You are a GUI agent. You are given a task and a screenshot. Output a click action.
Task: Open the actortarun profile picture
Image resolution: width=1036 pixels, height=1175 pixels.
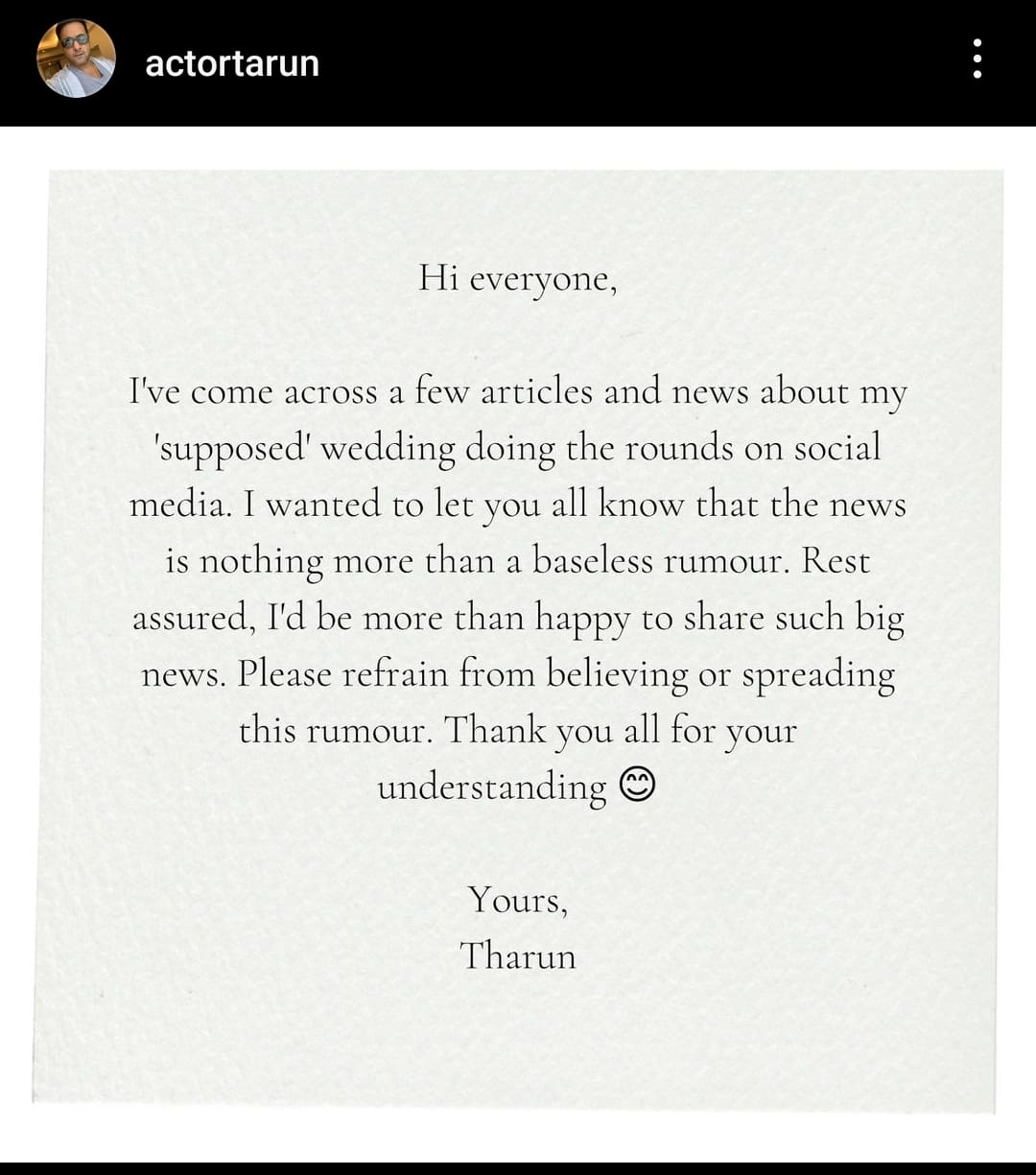pyautogui.click(x=76, y=59)
